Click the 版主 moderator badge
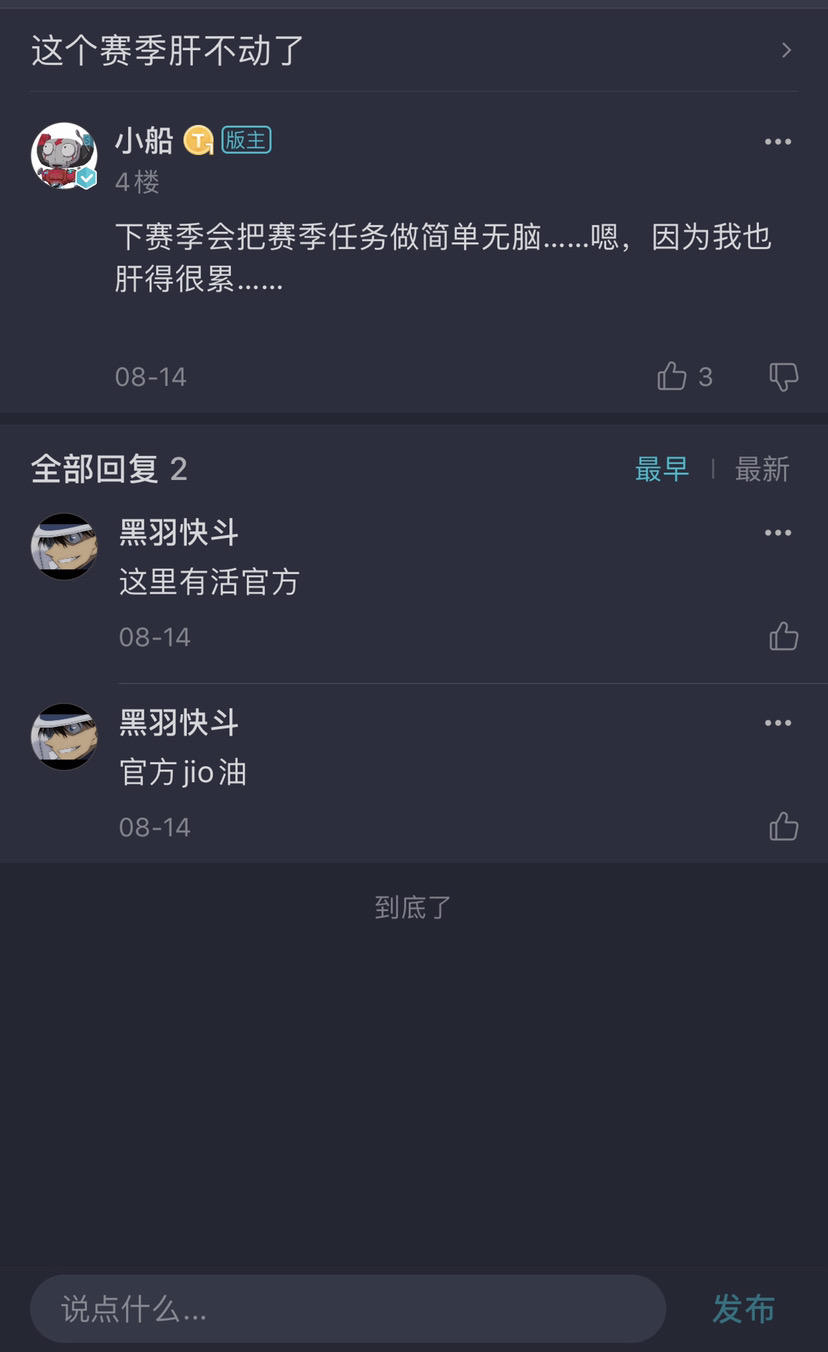 [x=246, y=140]
